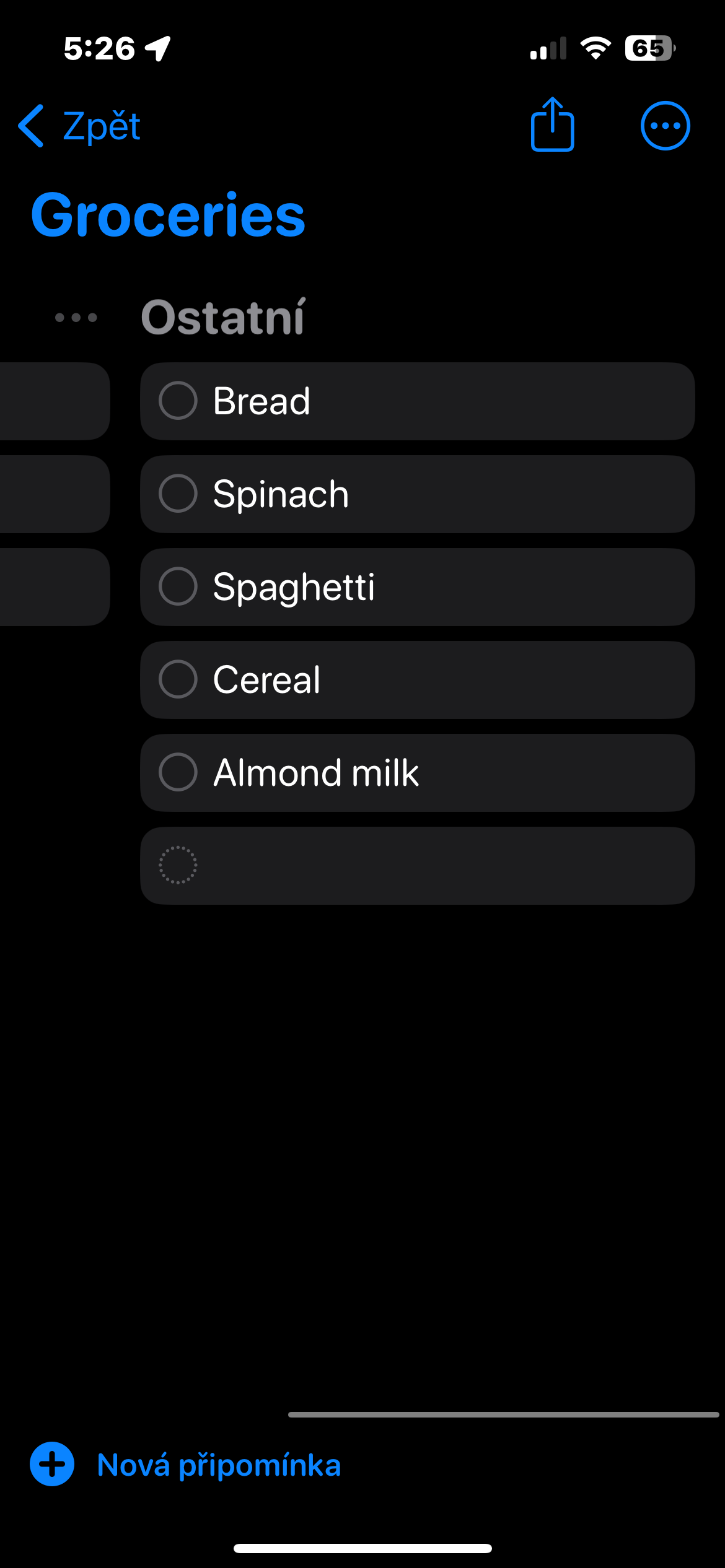Check off Spinach

pyautogui.click(x=178, y=494)
